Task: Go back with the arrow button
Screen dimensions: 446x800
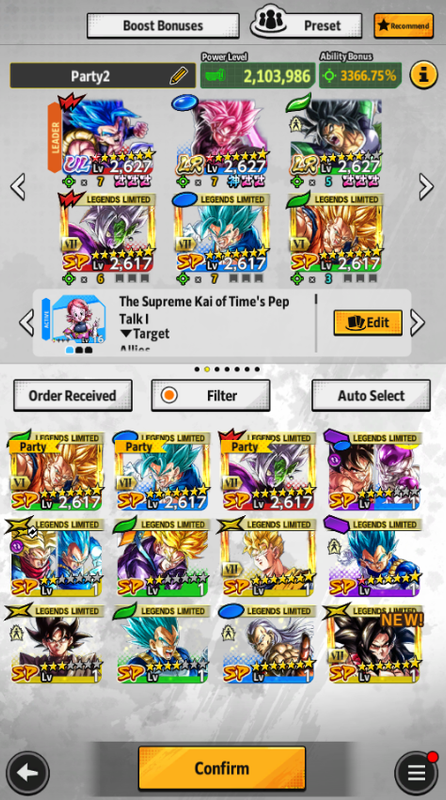Action: pos(28,772)
